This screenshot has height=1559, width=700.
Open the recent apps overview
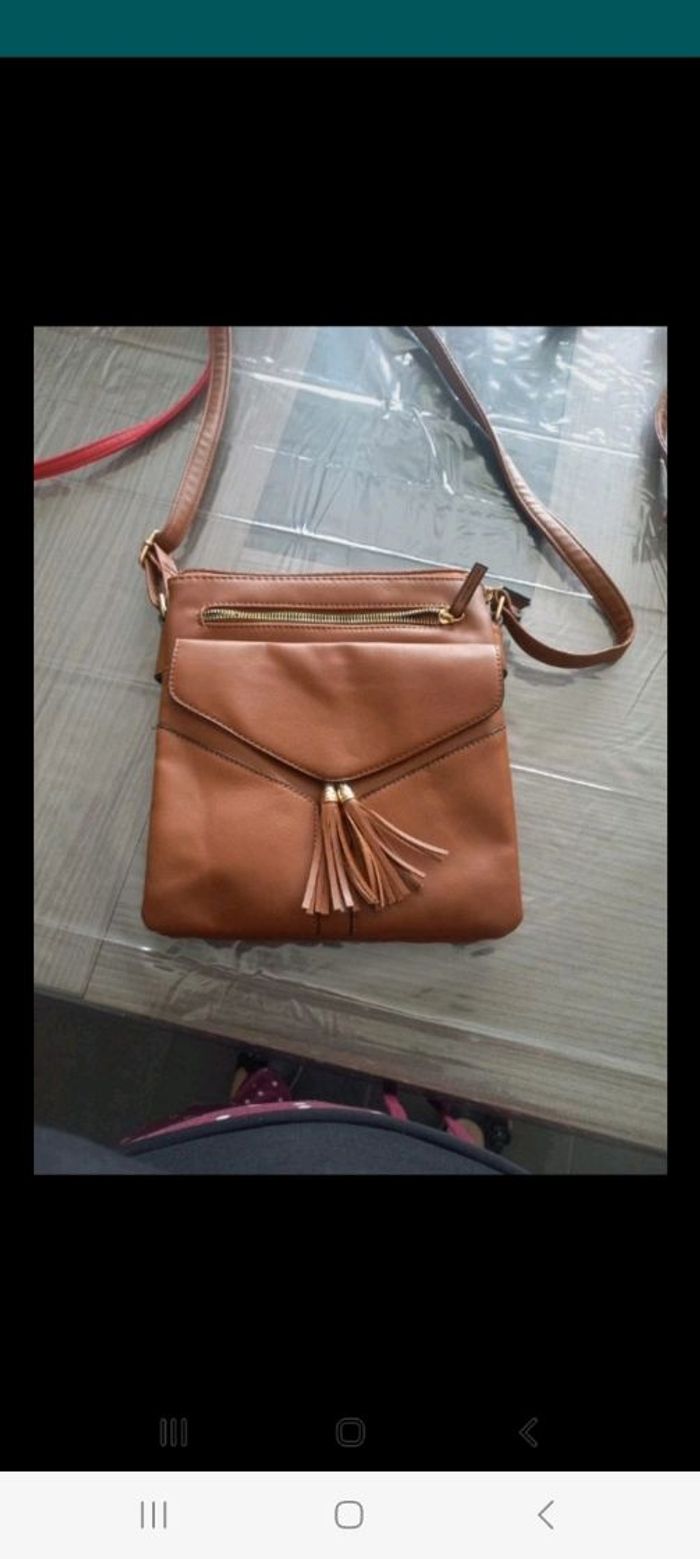point(153,1515)
